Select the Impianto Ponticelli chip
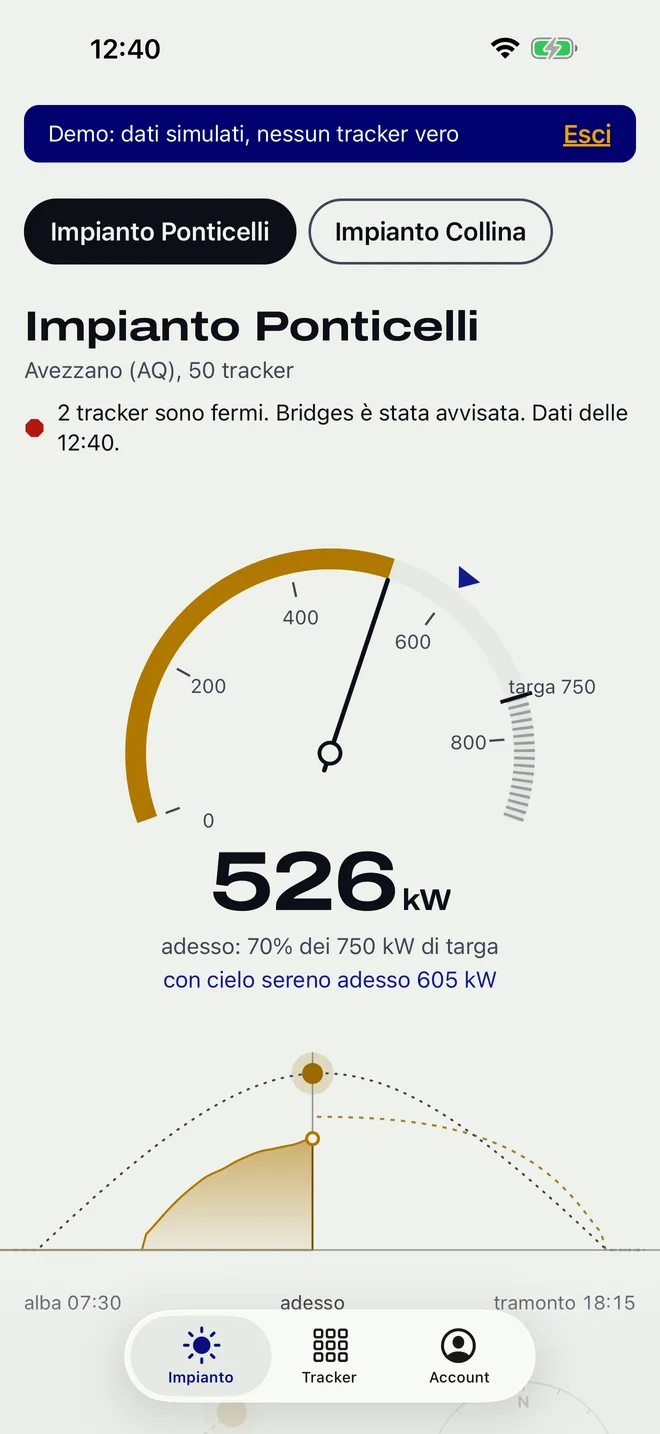The image size is (660, 1434). (x=160, y=232)
